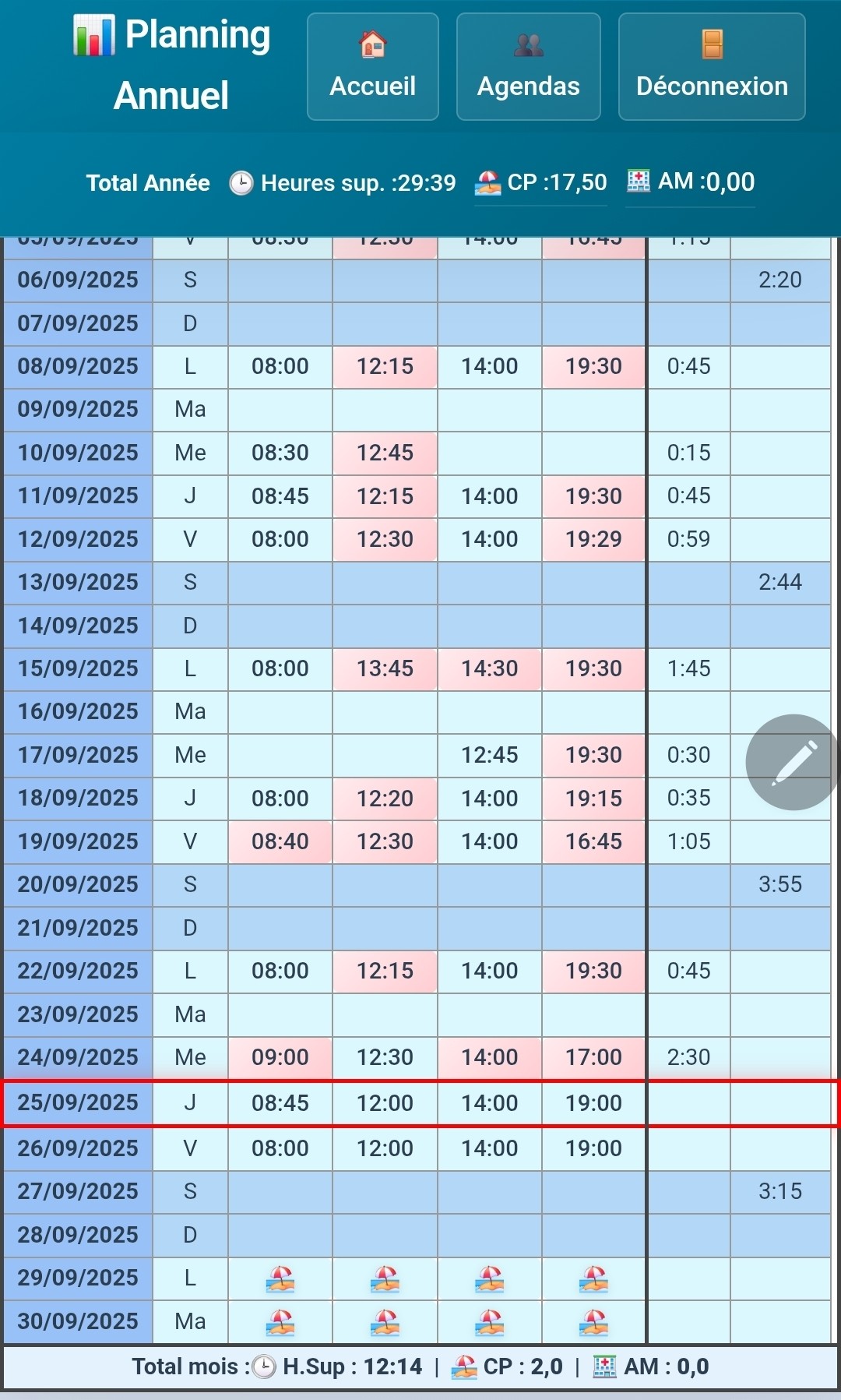Image resolution: width=841 pixels, height=1400 pixels.
Task: Click the date cell 15/09/2025
Action: [x=78, y=668]
